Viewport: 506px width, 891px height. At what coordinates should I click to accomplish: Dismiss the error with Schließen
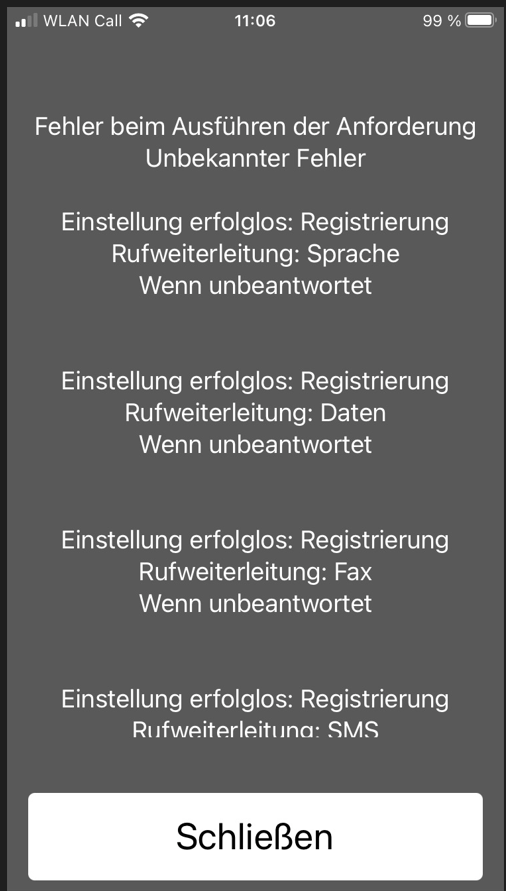point(255,836)
